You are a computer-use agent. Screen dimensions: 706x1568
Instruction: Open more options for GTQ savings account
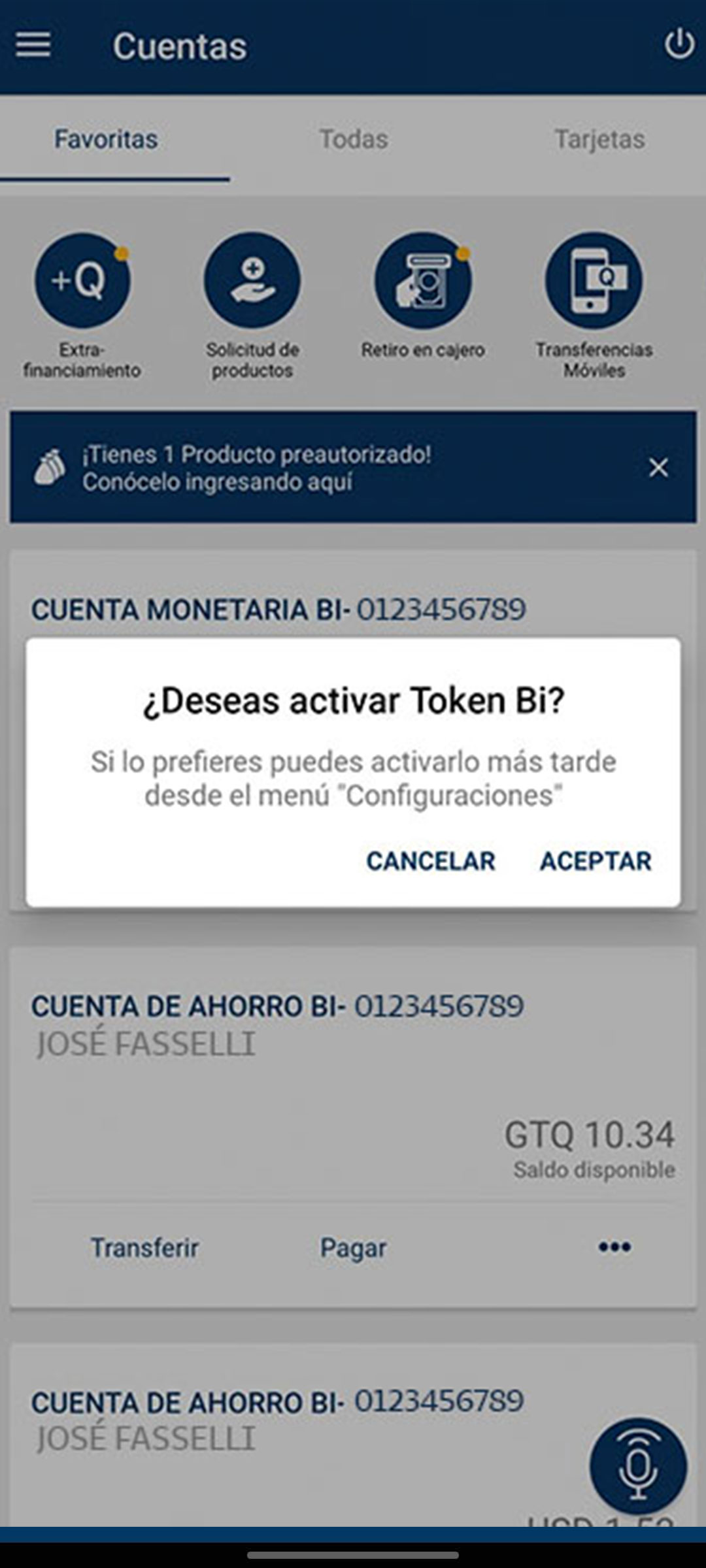click(x=614, y=1247)
